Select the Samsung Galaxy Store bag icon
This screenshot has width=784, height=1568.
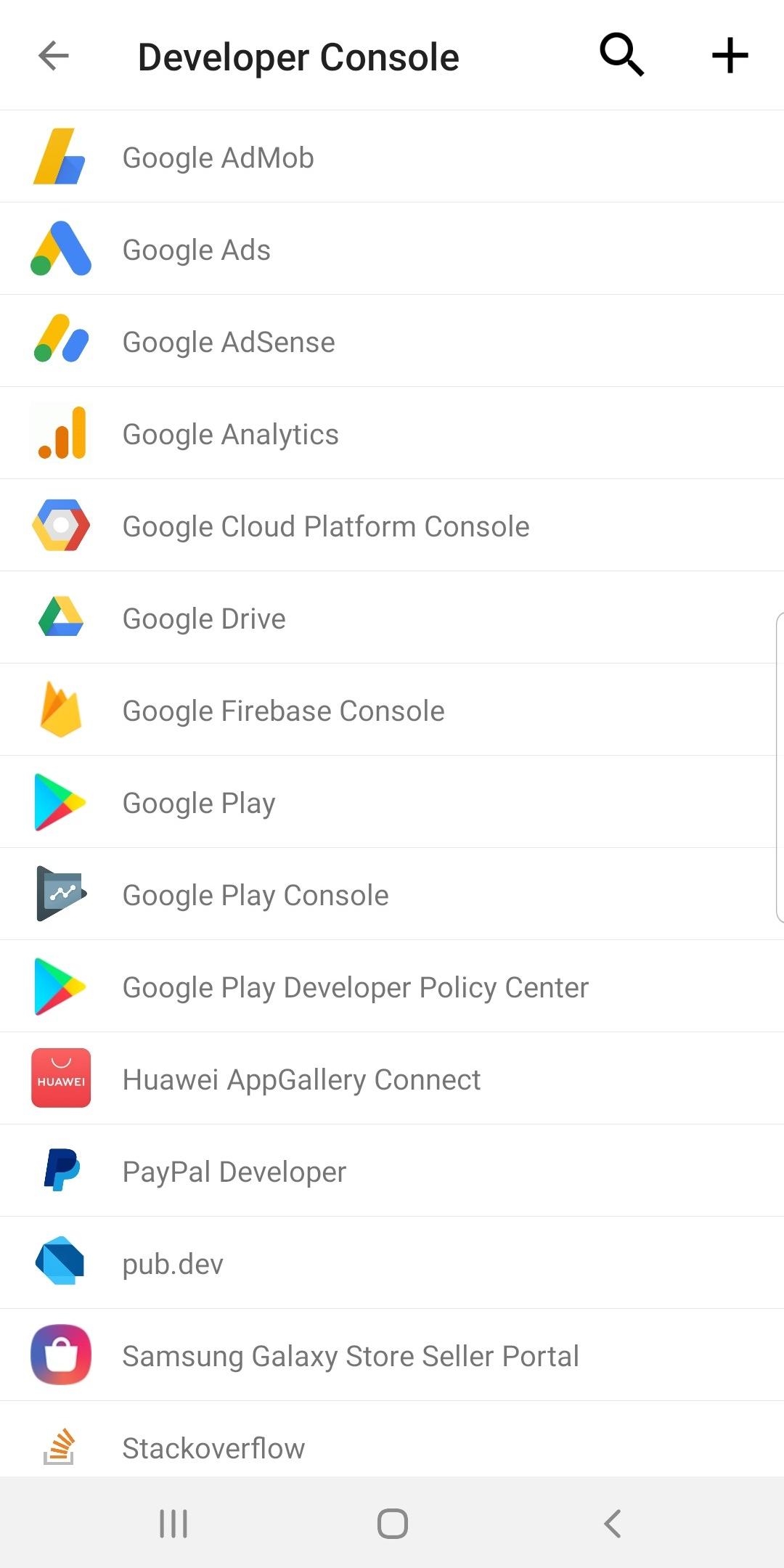[60, 1355]
